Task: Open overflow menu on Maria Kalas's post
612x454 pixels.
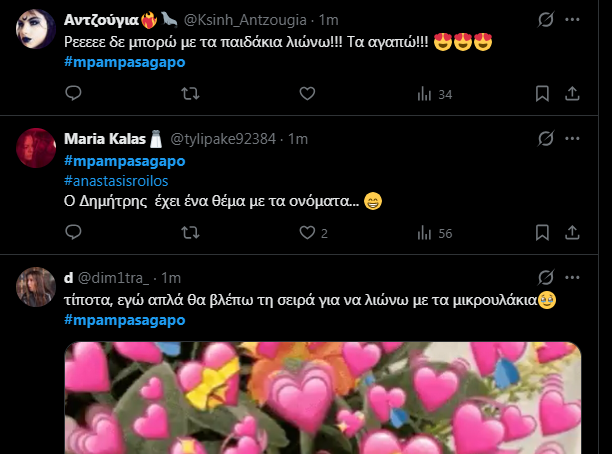Action: [x=572, y=138]
